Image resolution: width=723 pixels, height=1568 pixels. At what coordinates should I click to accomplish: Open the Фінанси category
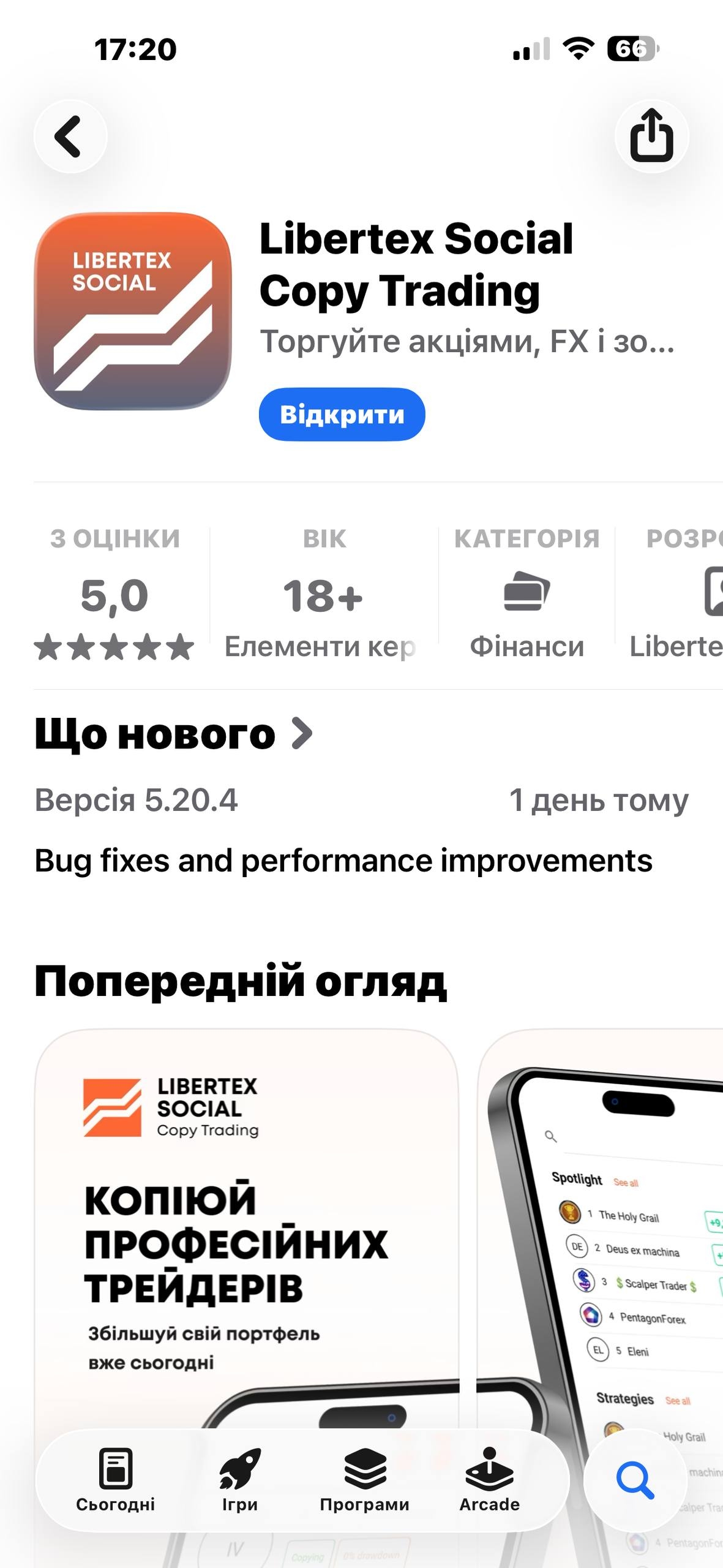click(x=526, y=594)
